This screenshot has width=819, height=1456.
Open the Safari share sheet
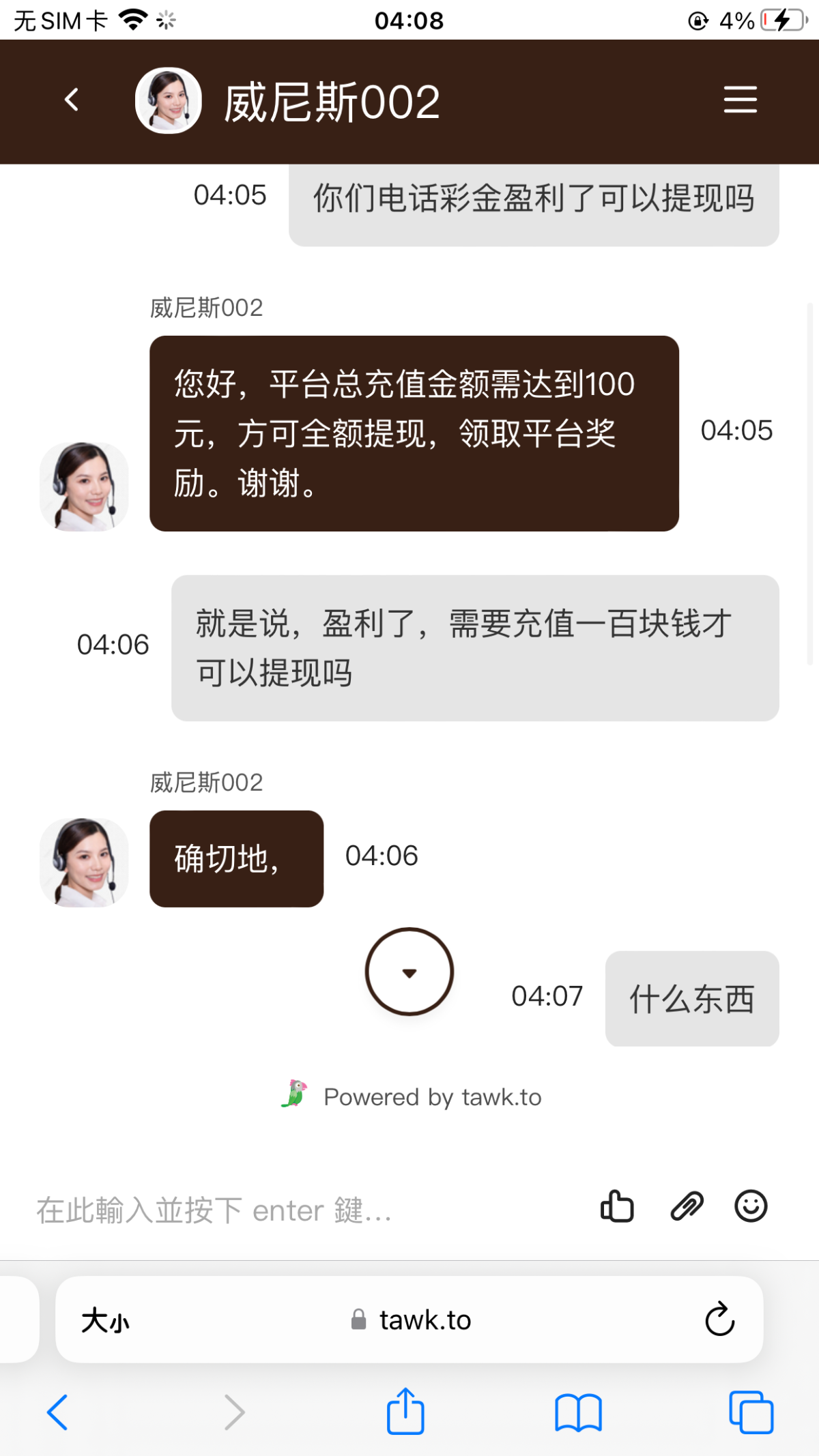click(x=405, y=1411)
